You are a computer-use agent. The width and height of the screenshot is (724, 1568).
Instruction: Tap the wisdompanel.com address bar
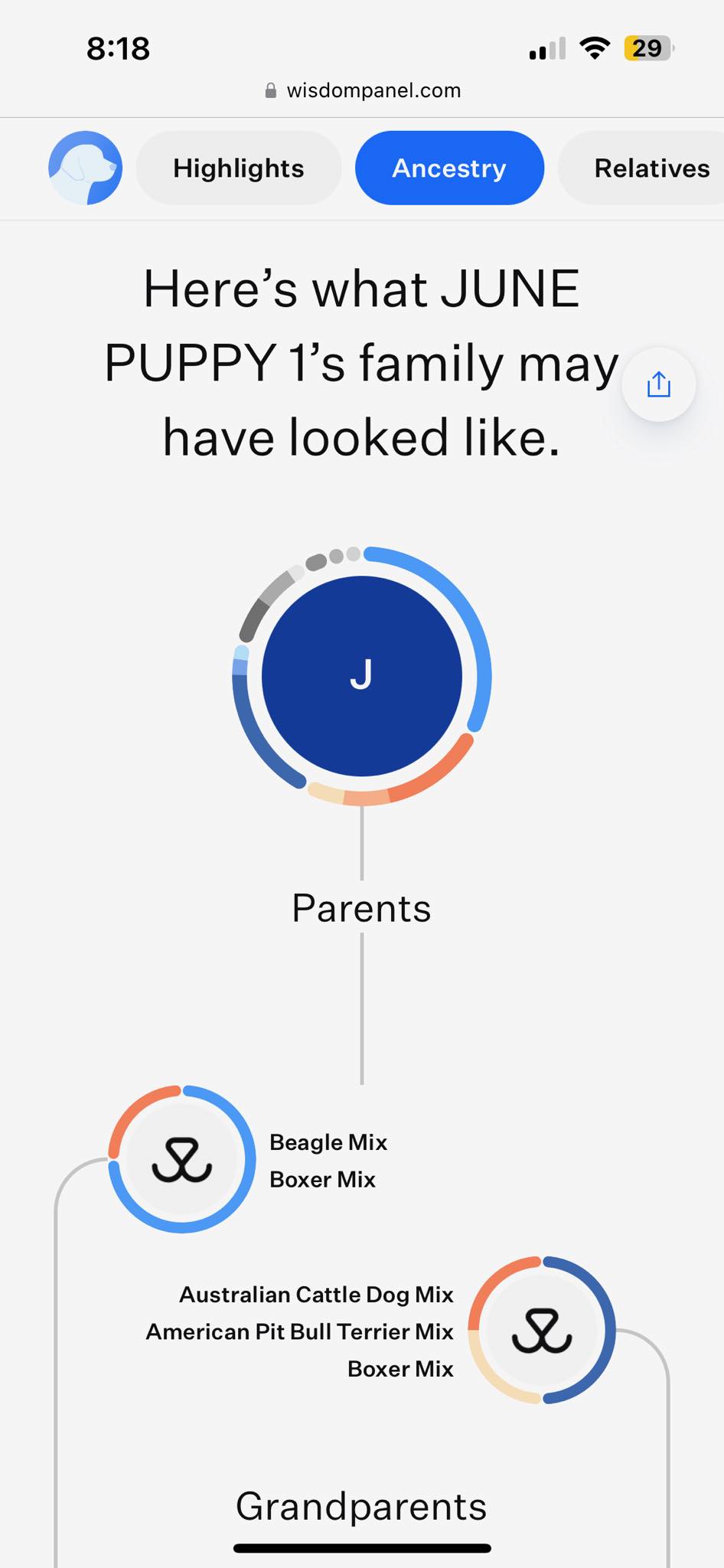pyautogui.click(x=362, y=90)
